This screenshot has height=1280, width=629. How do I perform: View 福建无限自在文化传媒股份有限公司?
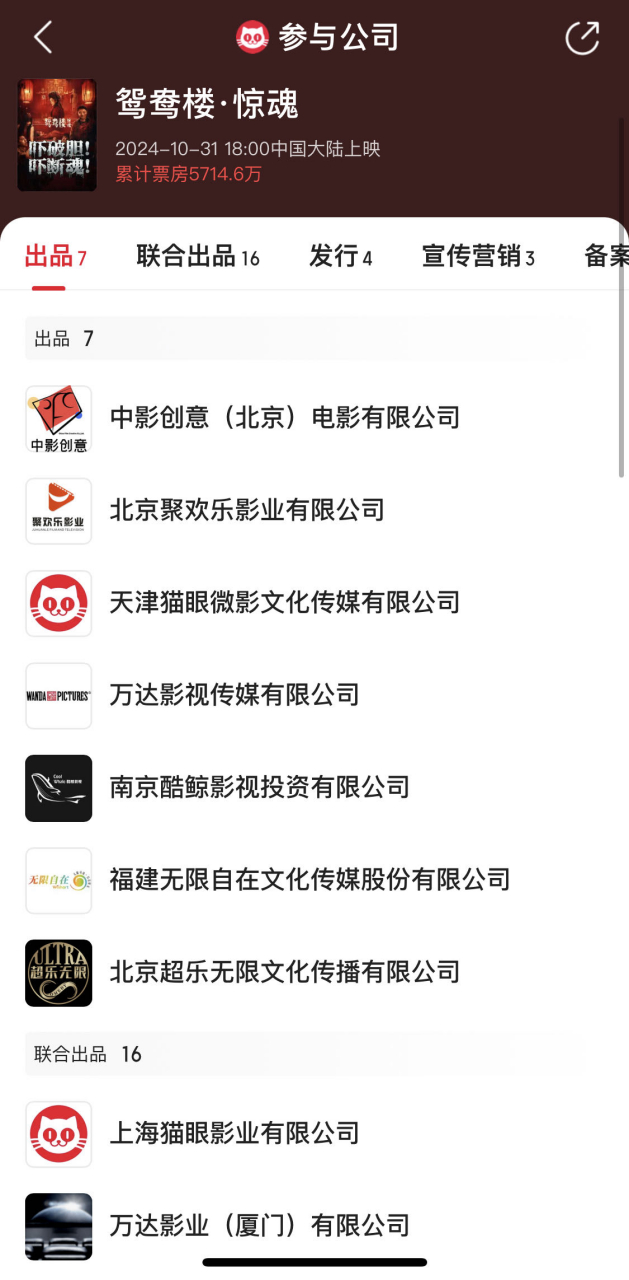[x=309, y=880]
